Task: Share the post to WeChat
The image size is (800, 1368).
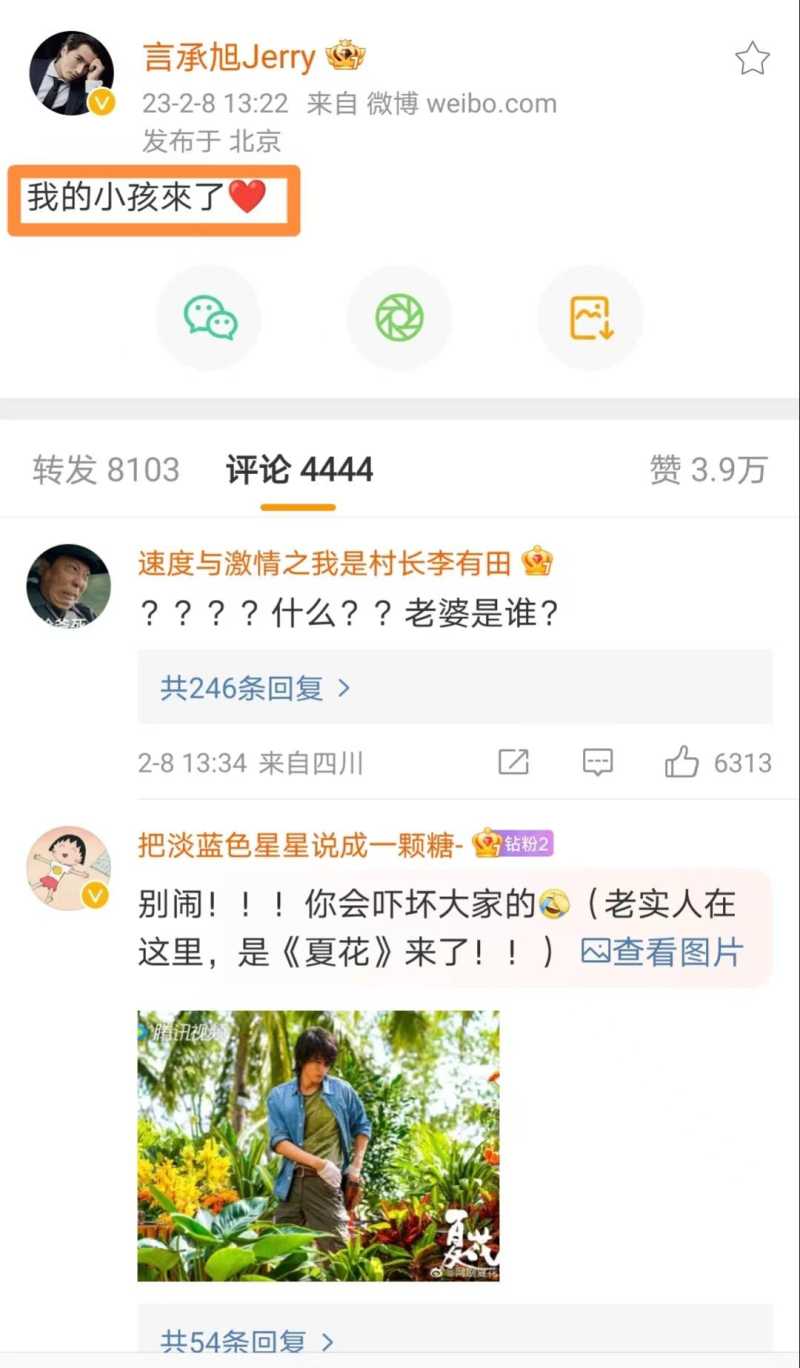Action: pos(209,318)
